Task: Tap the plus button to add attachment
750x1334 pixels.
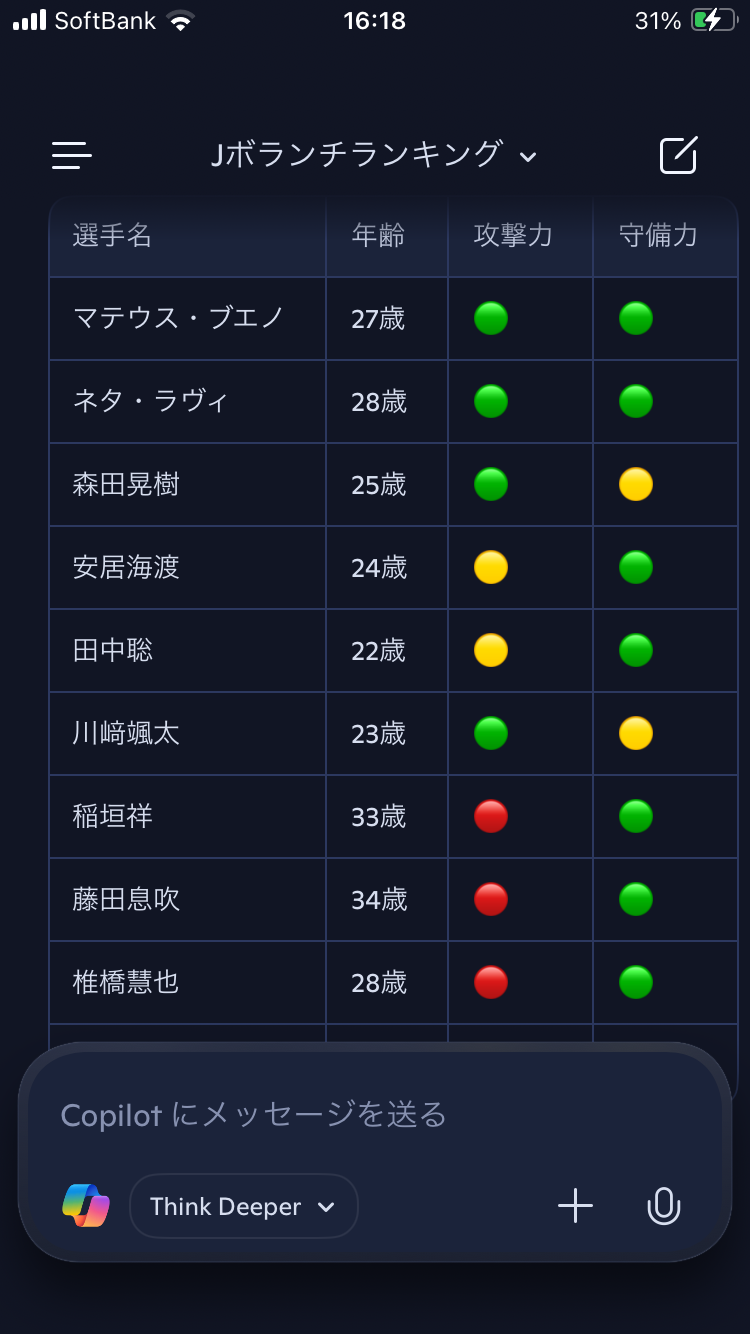Action: point(575,1206)
